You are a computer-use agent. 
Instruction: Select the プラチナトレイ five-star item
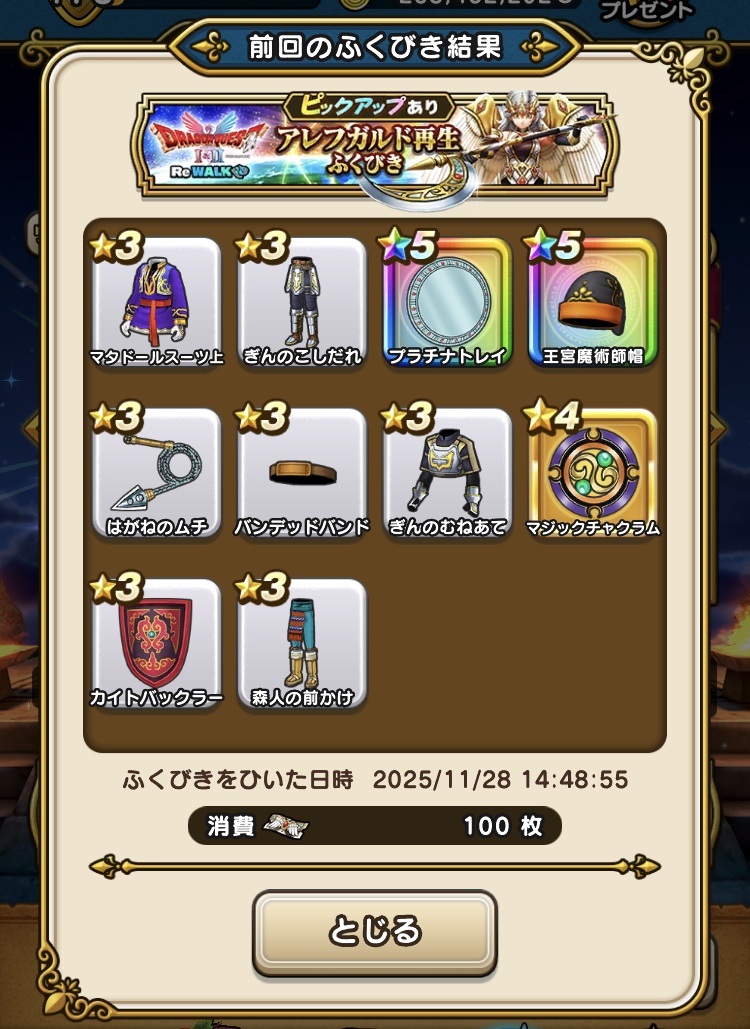448,304
